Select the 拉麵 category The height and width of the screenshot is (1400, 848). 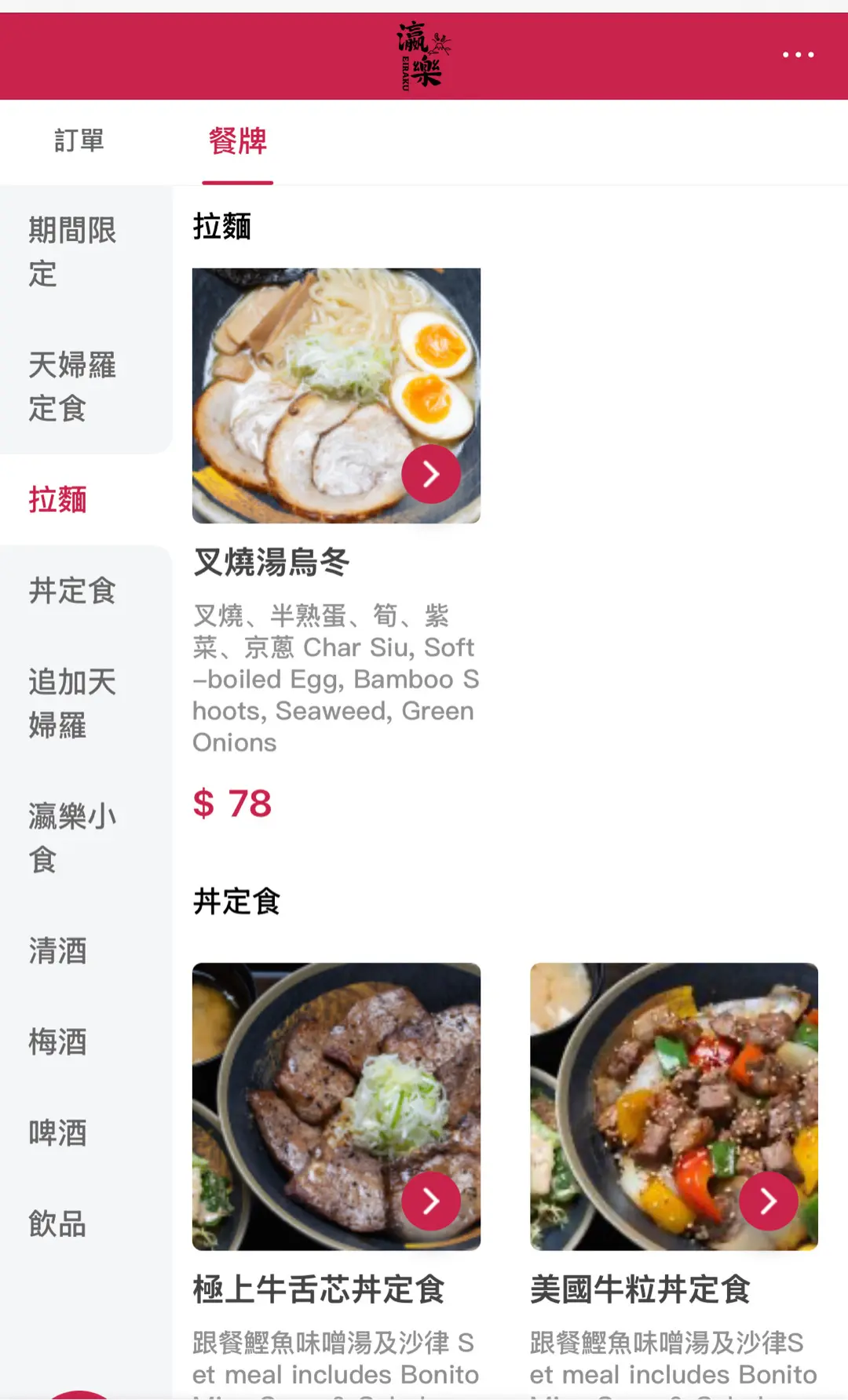tap(58, 500)
